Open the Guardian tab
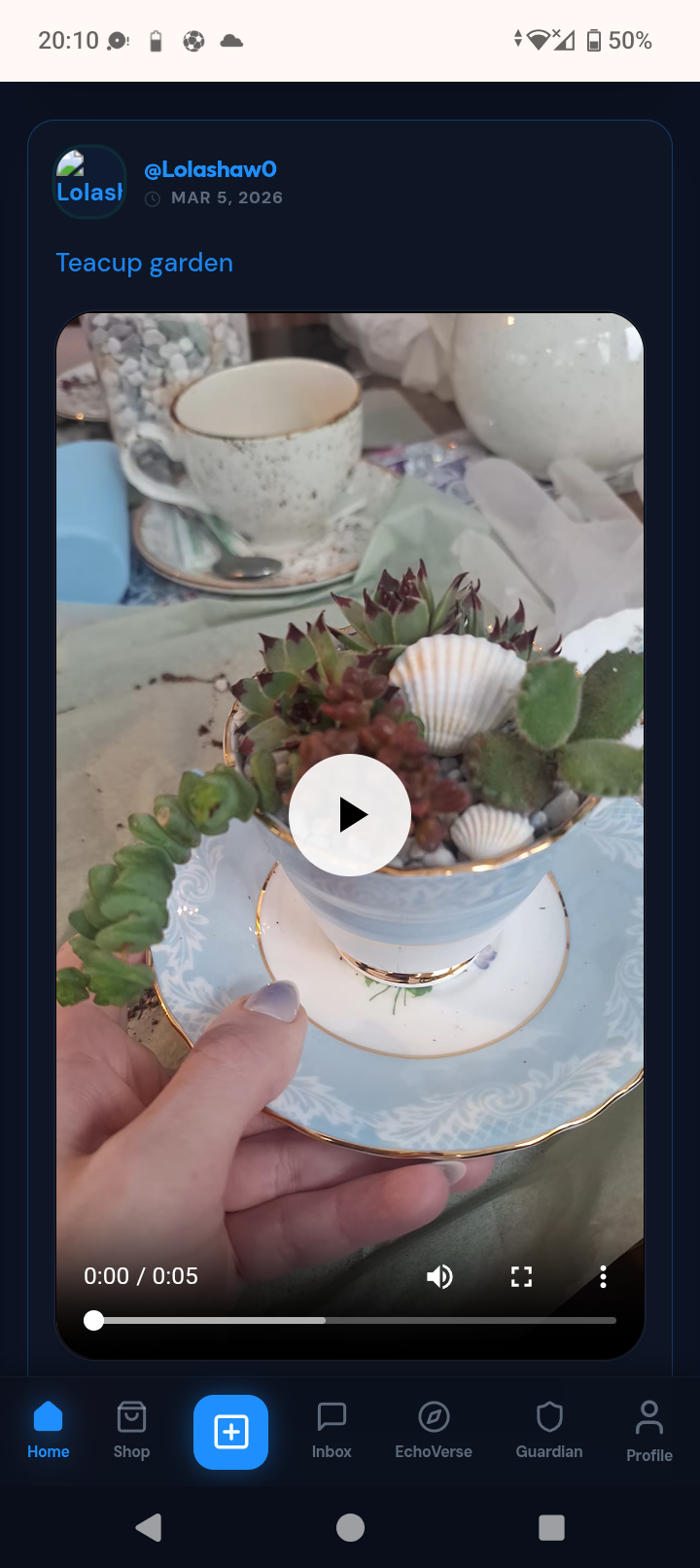The height and width of the screenshot is (1568, 700). point(549,1431)
